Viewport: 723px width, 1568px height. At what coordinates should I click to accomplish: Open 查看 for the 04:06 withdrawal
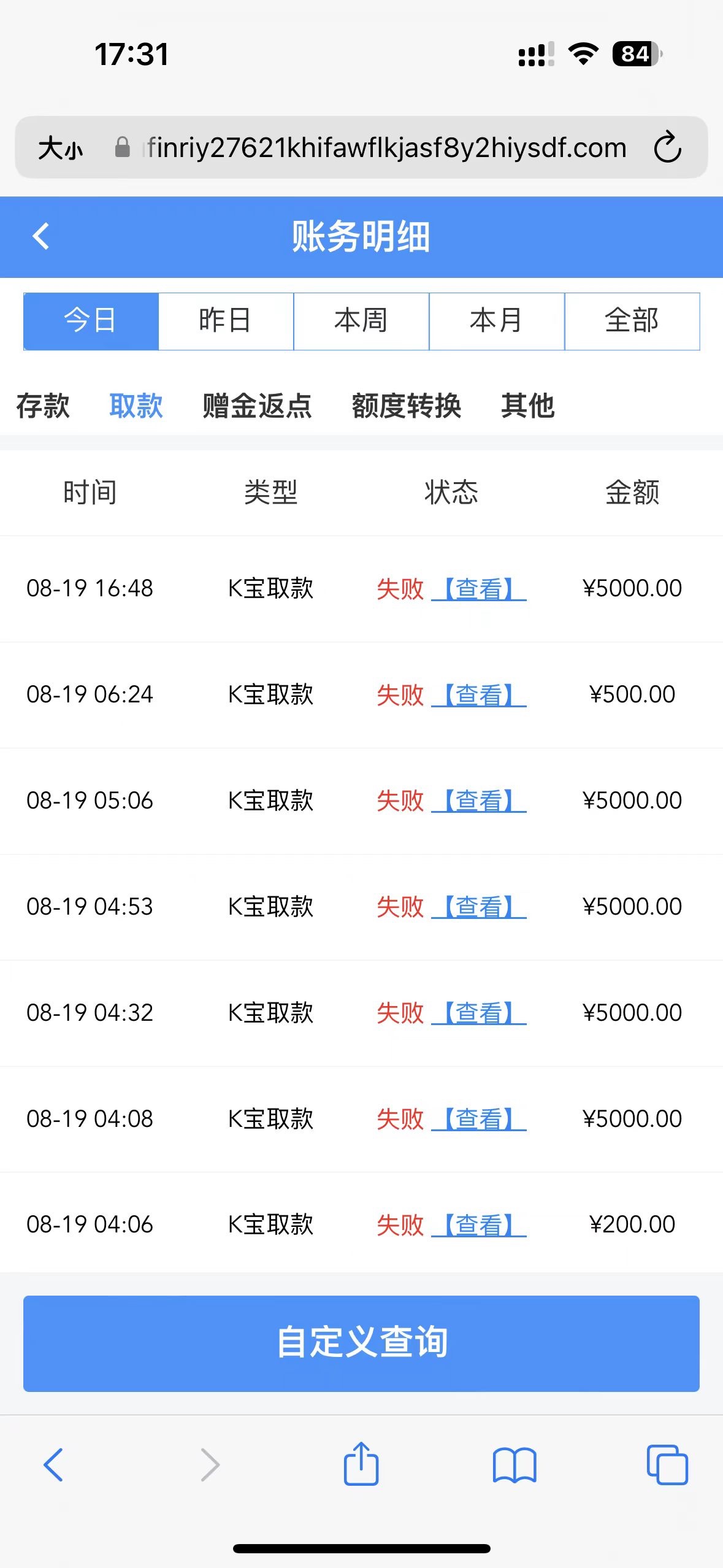click(479, 1225)
